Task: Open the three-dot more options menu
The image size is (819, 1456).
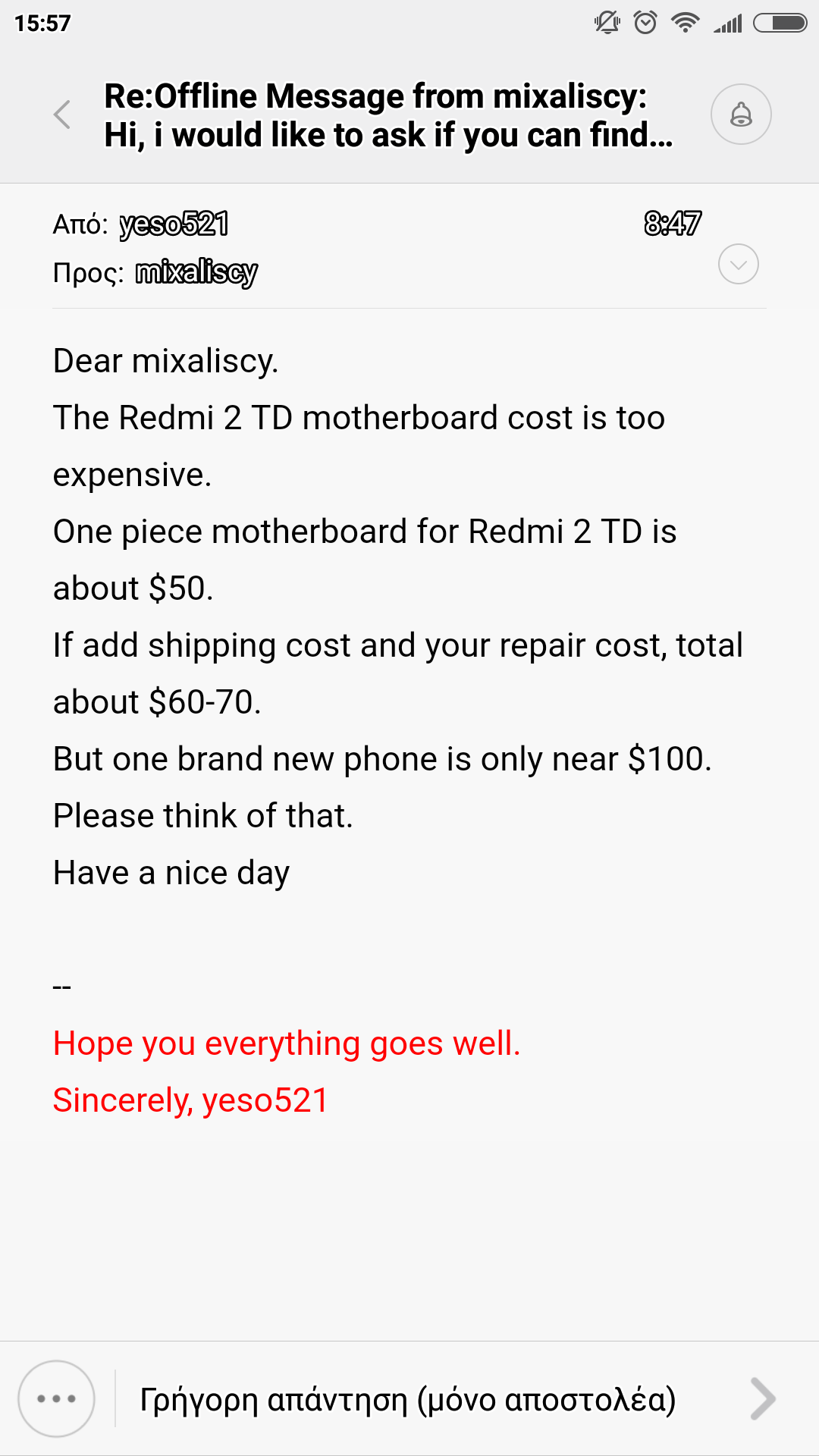Action: pyautogui.click(x=57, y=1398)
